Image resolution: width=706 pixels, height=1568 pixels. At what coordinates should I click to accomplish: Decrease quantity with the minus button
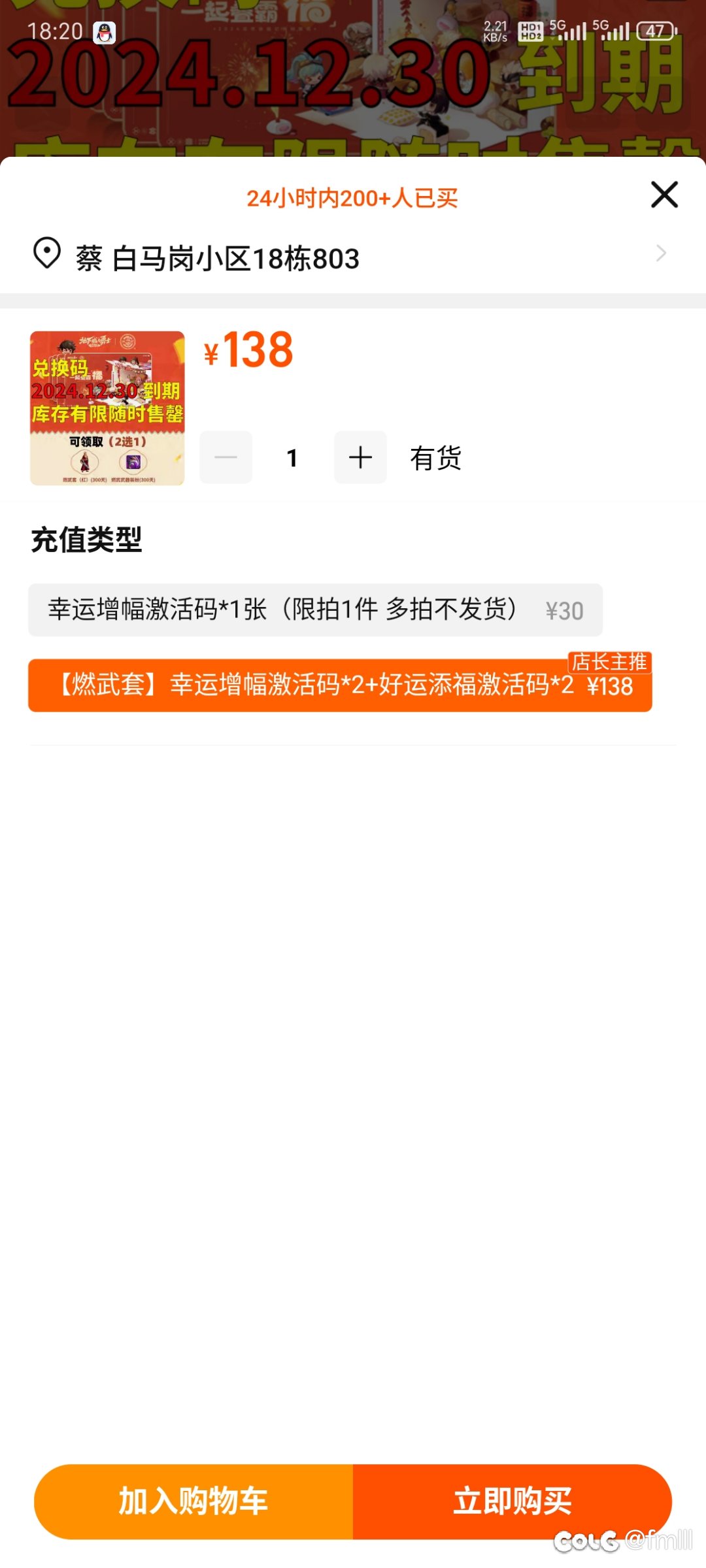[226, 457]
